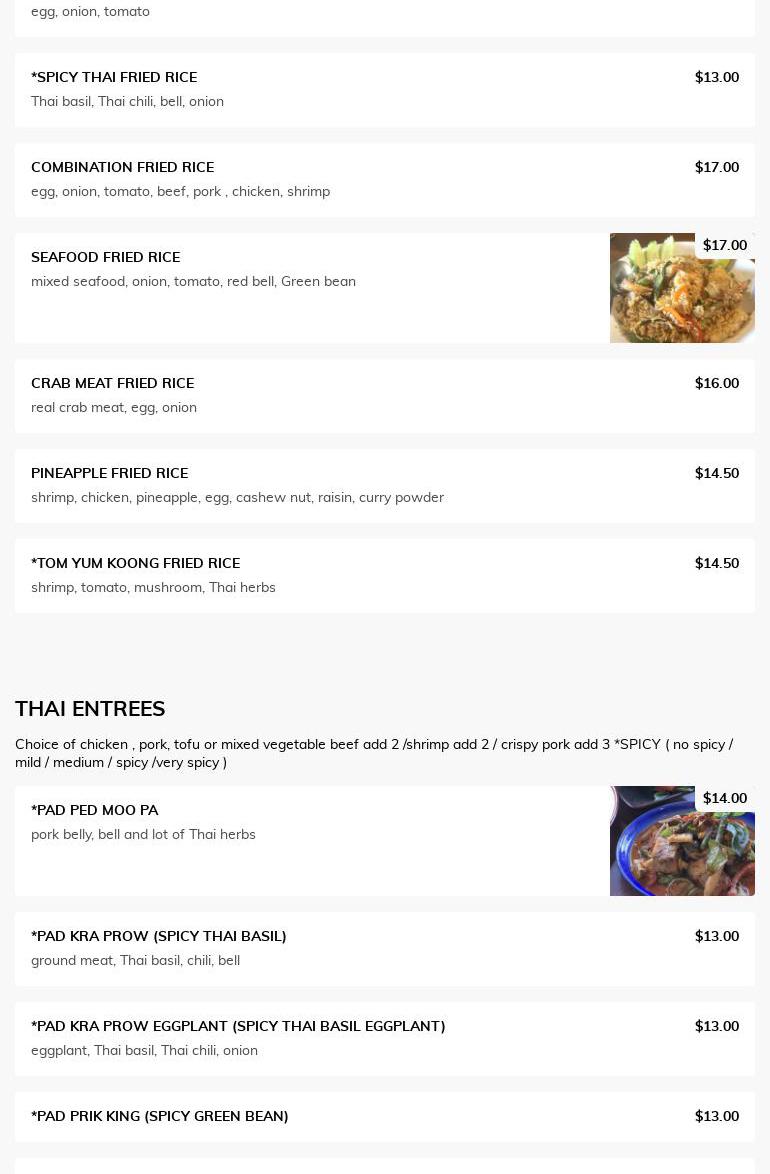Open the Pad Ped Moo Pa entree
770x1174 pixels.
point(94,810)
